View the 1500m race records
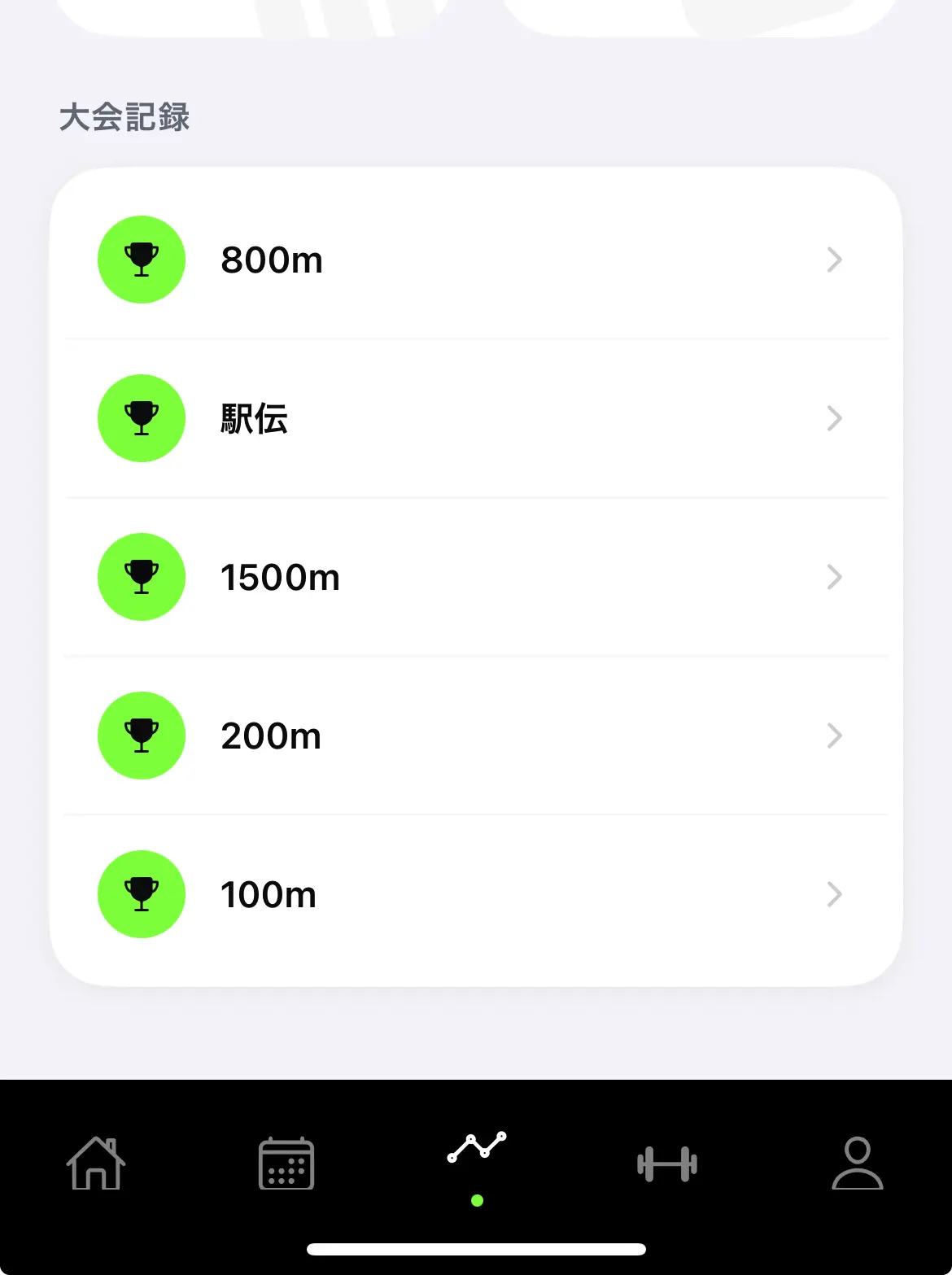This screenshot has width=952, height=1275. click(476, 577)
